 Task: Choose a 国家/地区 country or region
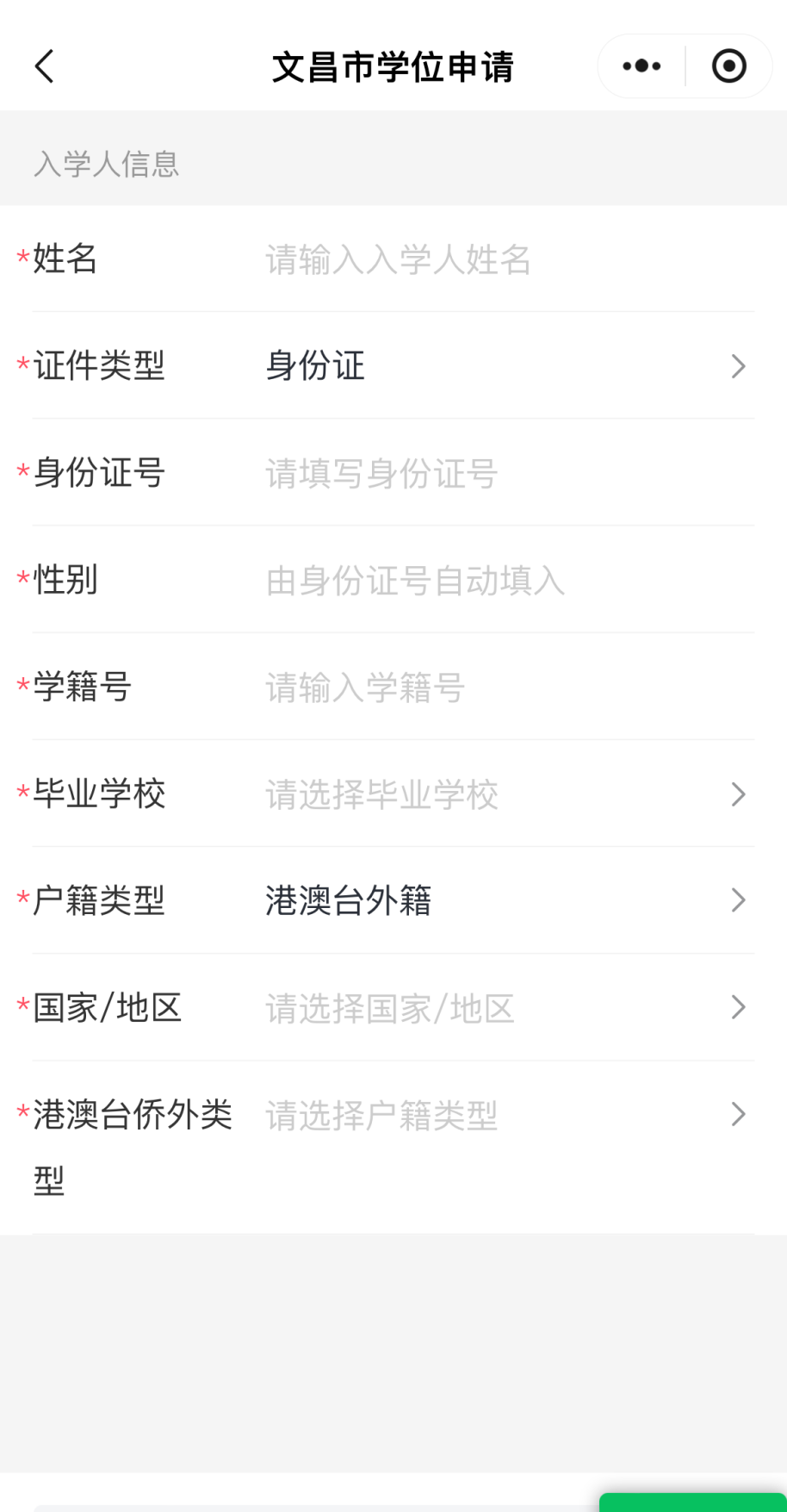(393, 1007)
